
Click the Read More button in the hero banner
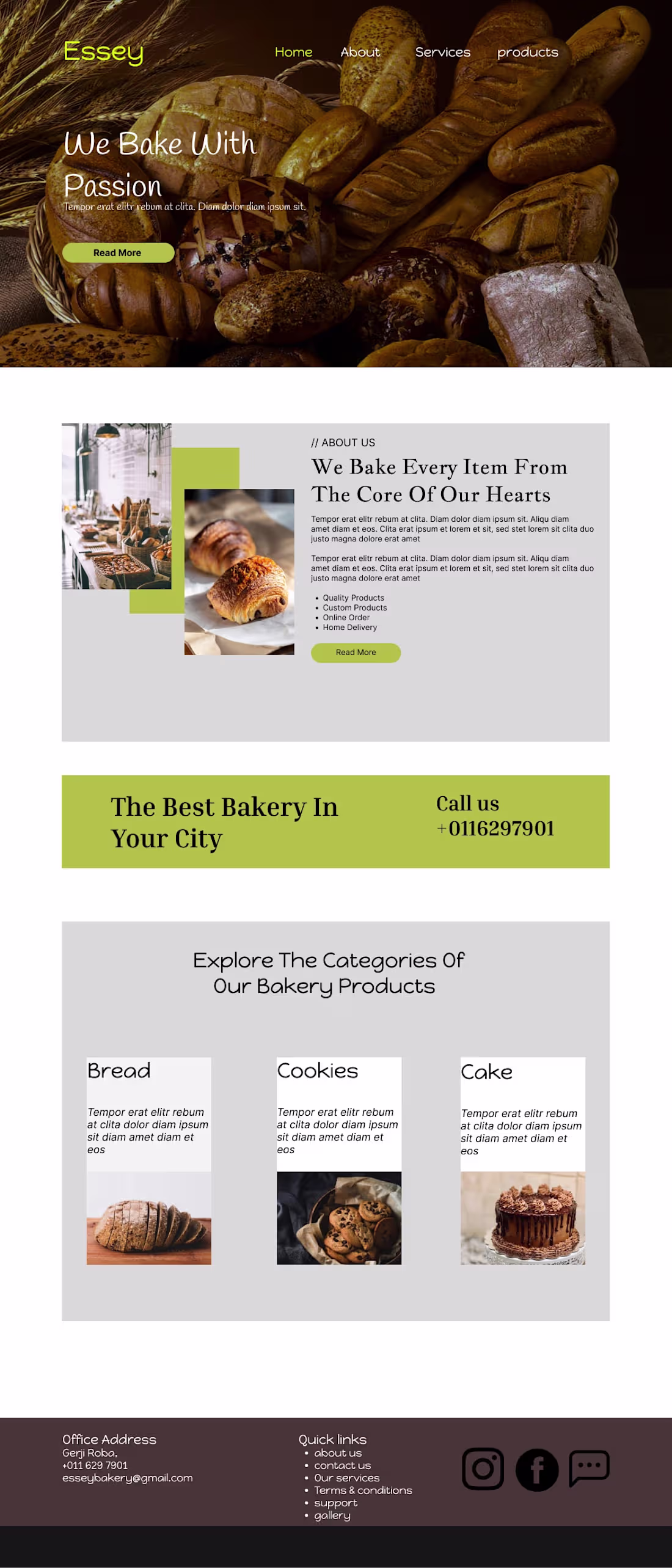point(117,252)
